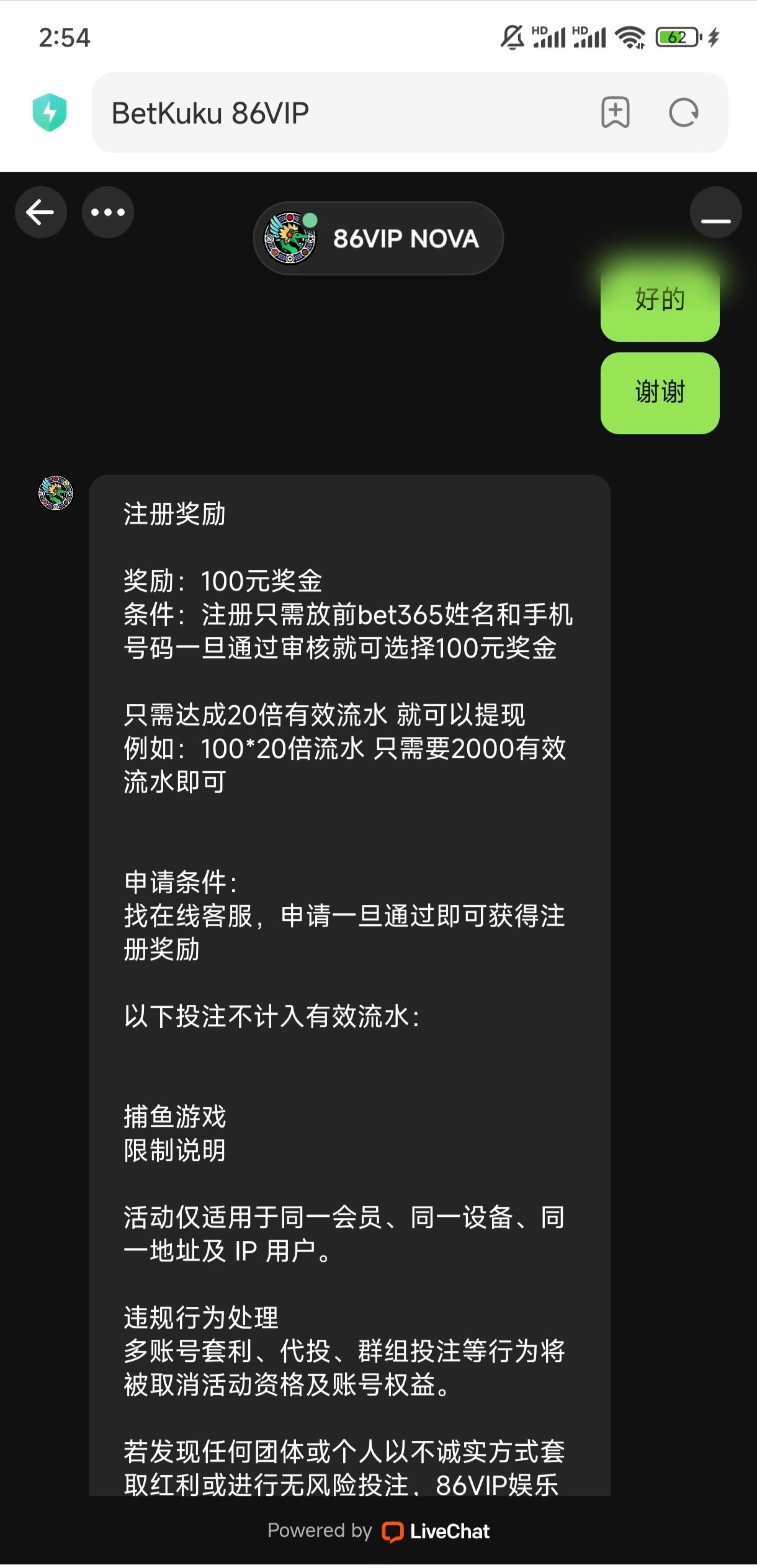
Task: Reload the browser page
Action: [683, 113]
